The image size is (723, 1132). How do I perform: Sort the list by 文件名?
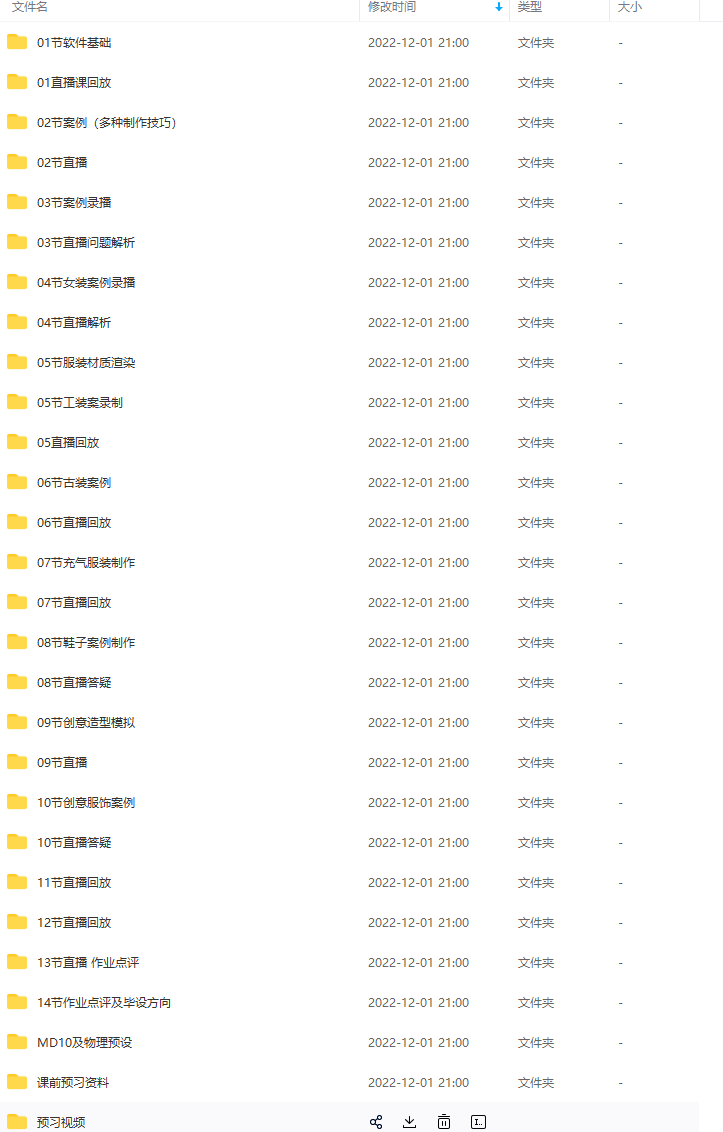pyautogui.click(x=30, y=7)
